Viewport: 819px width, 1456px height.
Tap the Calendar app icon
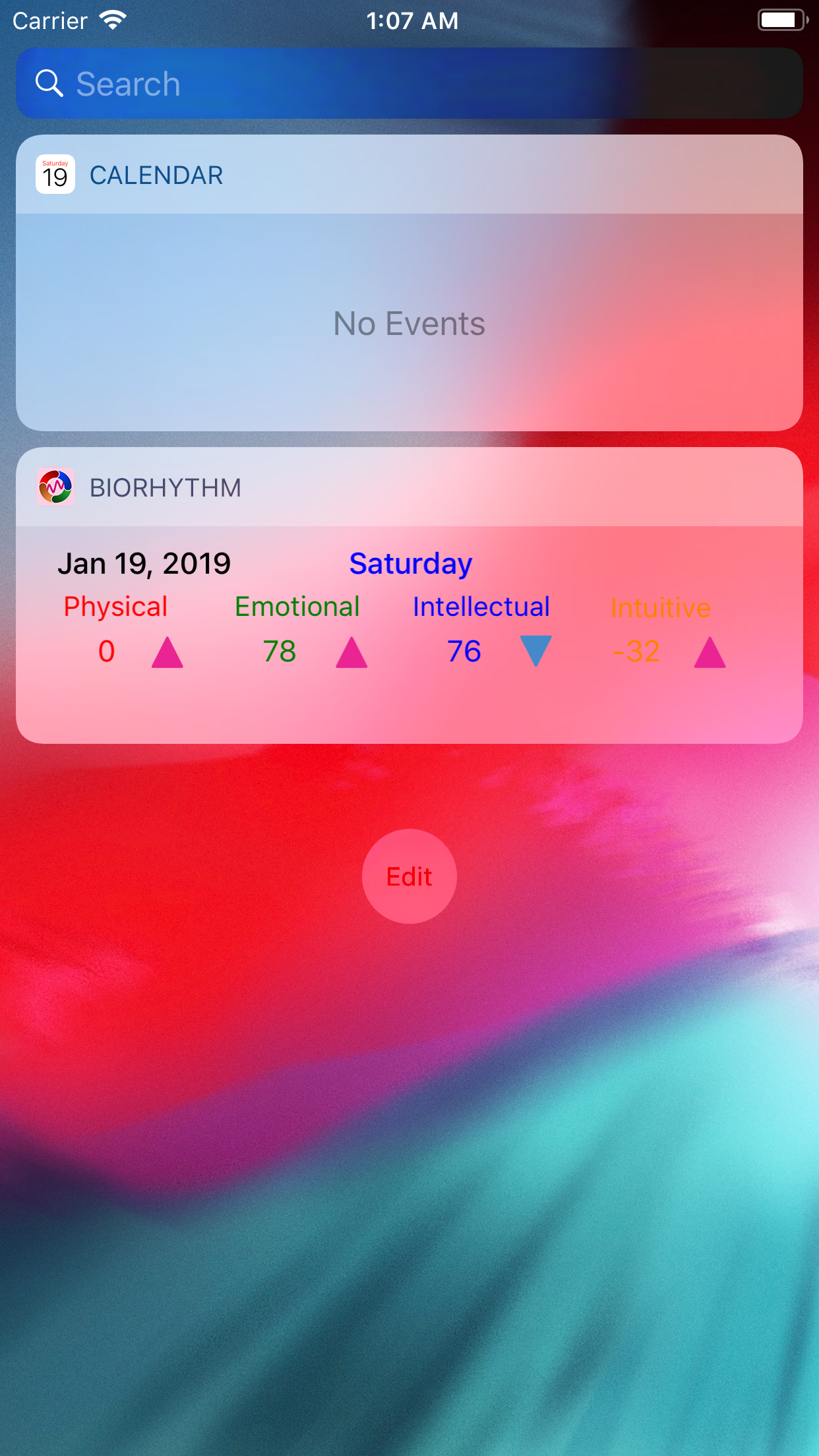55,174
